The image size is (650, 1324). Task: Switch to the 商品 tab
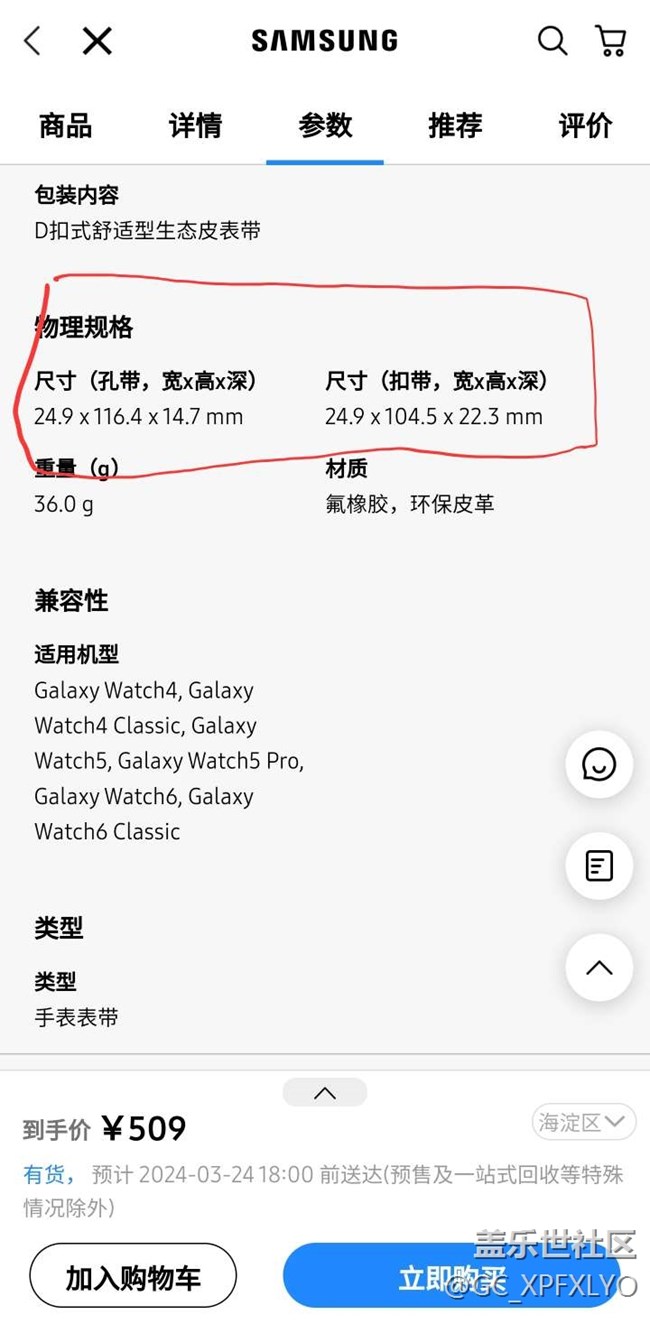[x=65, y=126]
